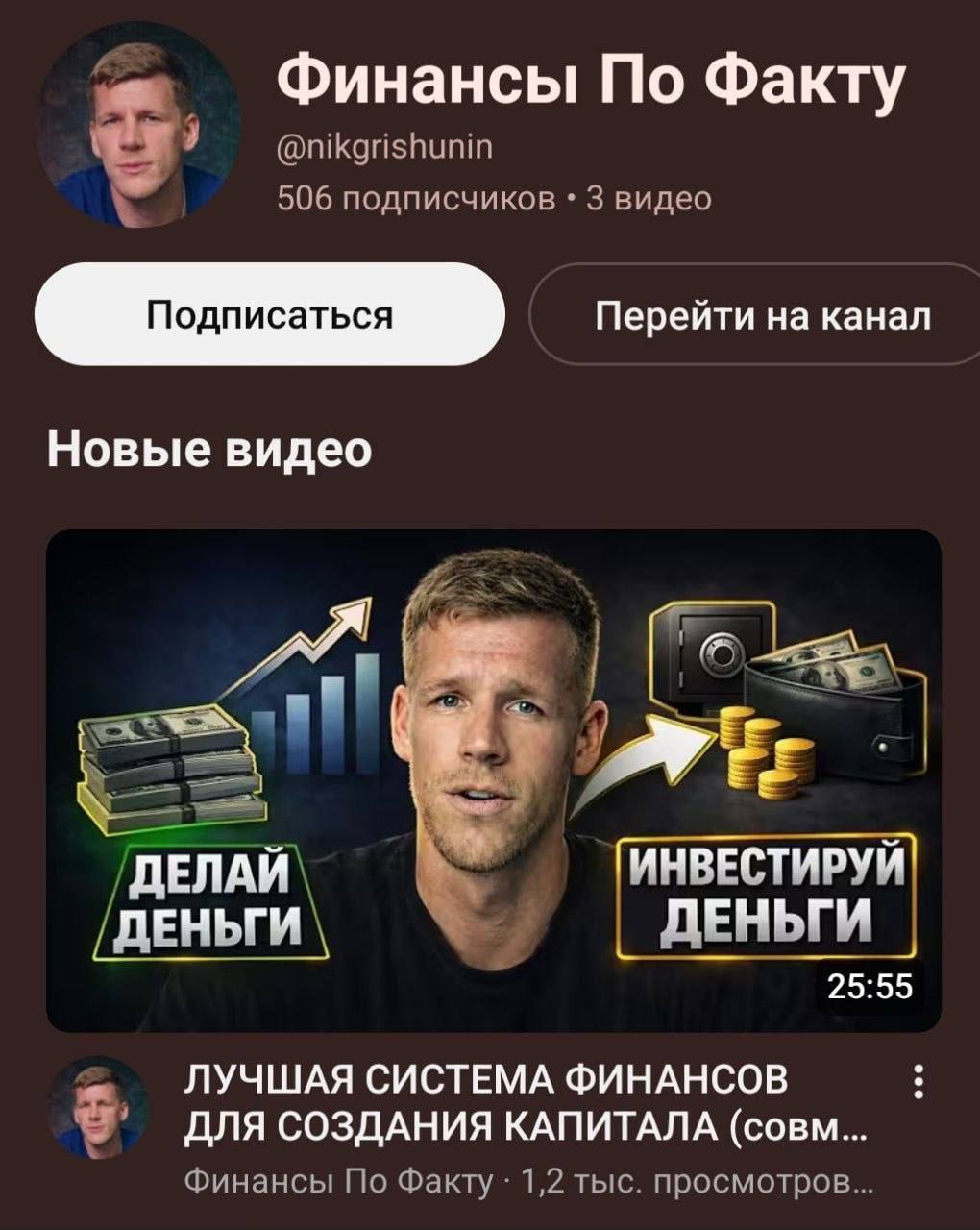Go to channel via Перейти на канал
This screenshot has height=1230, width=980.
[x=762, y=314]
